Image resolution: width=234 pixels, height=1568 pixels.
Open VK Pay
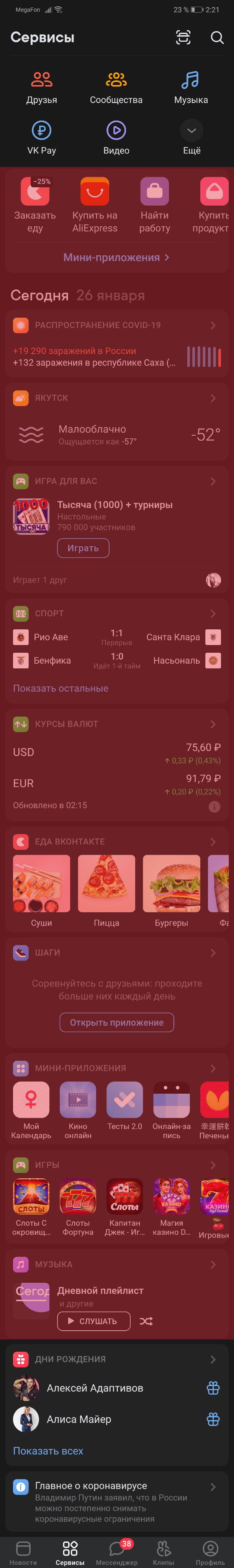(41, 138)
